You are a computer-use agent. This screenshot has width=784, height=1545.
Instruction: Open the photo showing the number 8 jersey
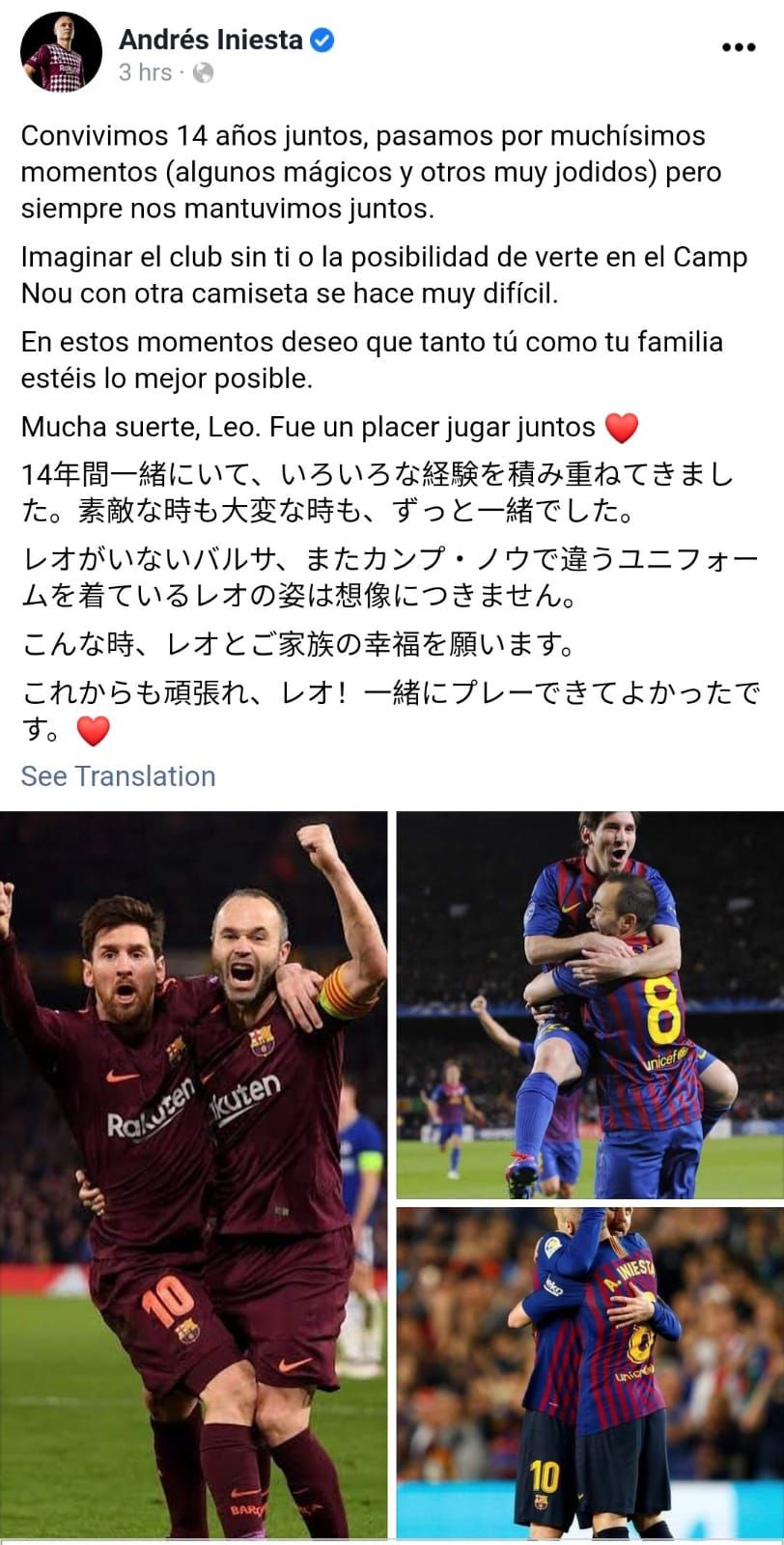click(590, 1005)
